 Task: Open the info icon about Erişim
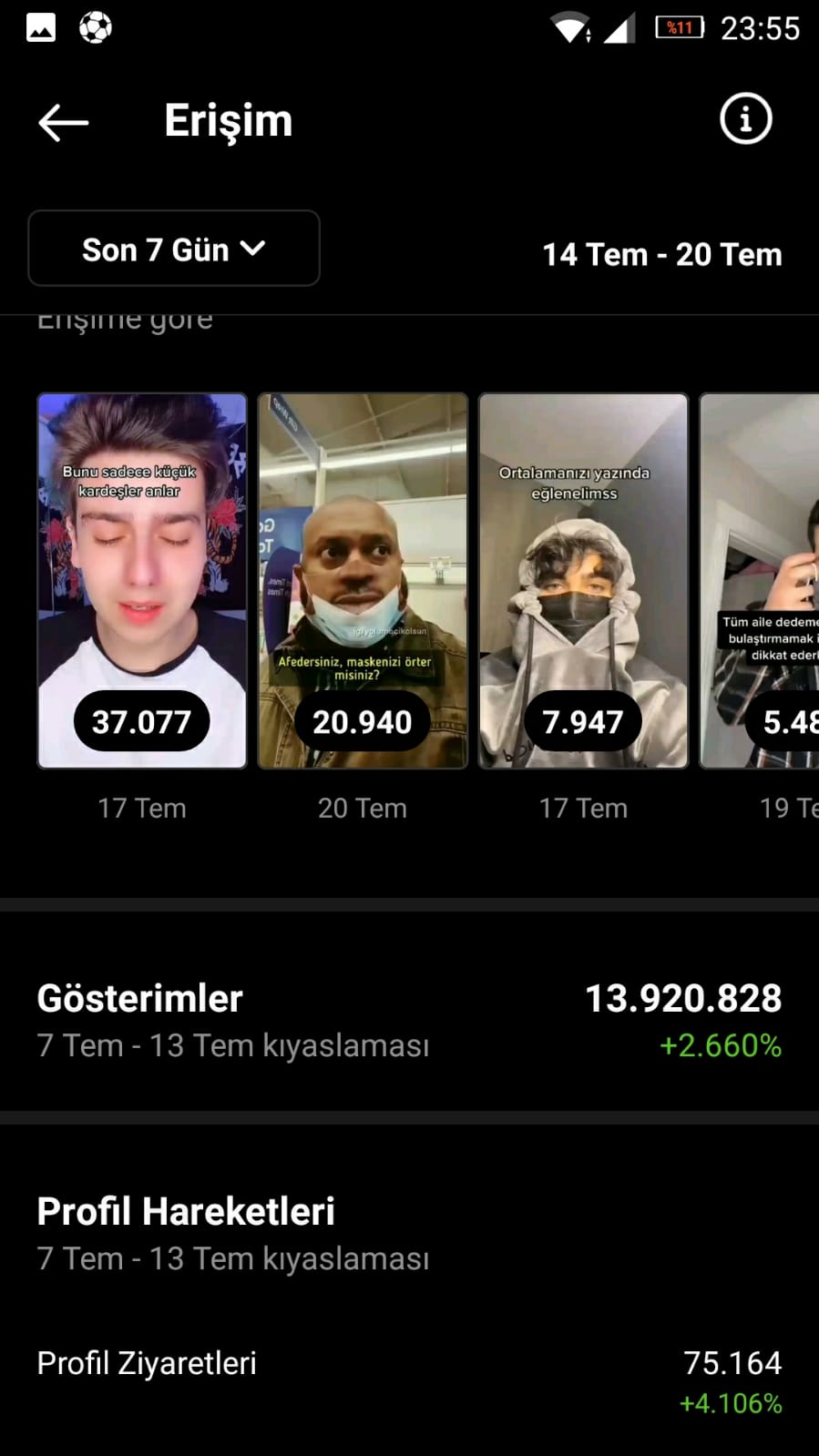click(745, 119)
